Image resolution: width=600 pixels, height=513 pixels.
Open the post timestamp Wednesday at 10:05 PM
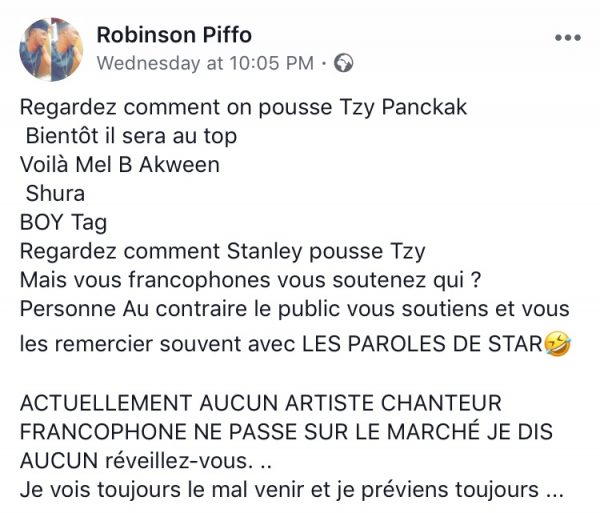[206, 63]
